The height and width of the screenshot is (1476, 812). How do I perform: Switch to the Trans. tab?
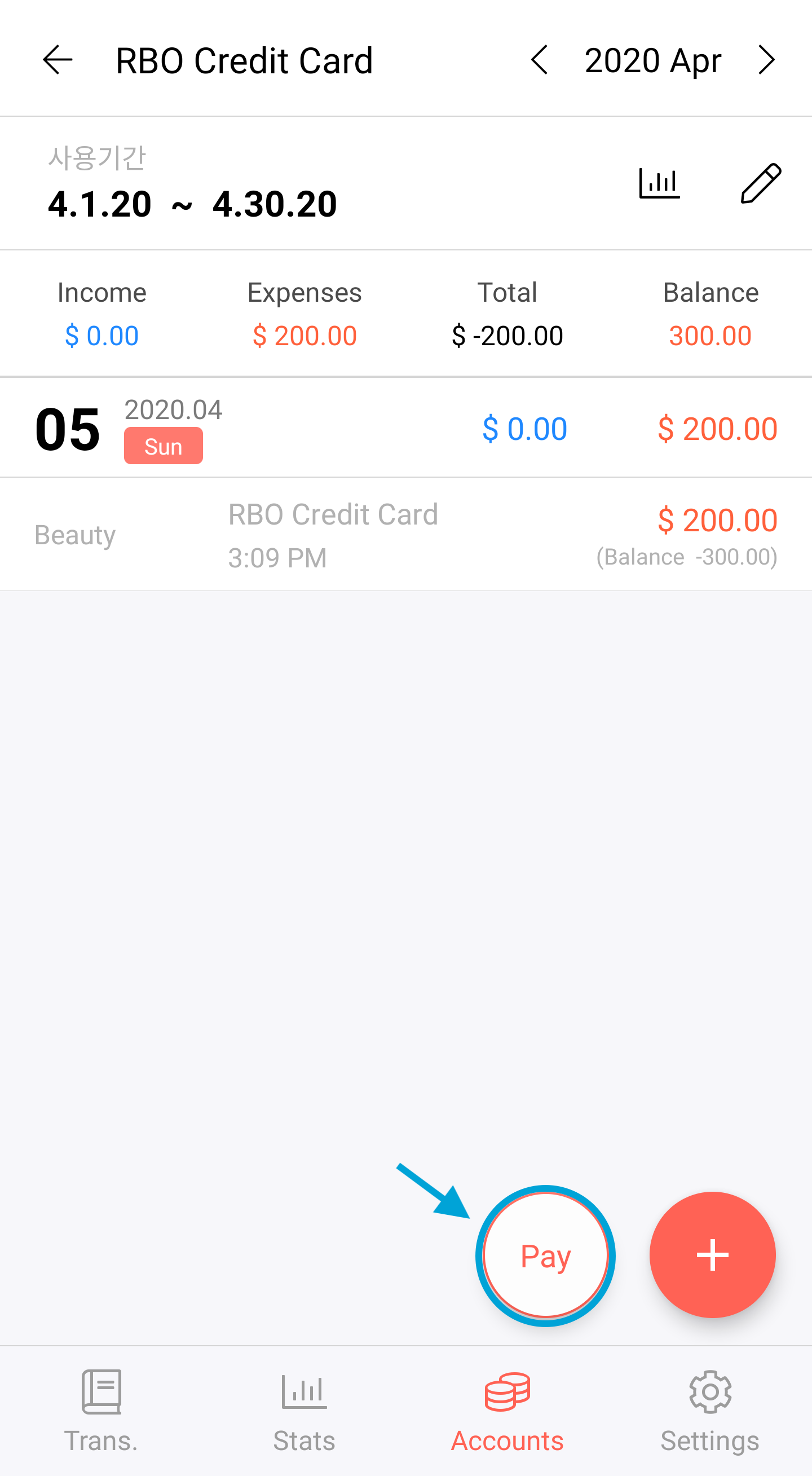coord(101,1411)
